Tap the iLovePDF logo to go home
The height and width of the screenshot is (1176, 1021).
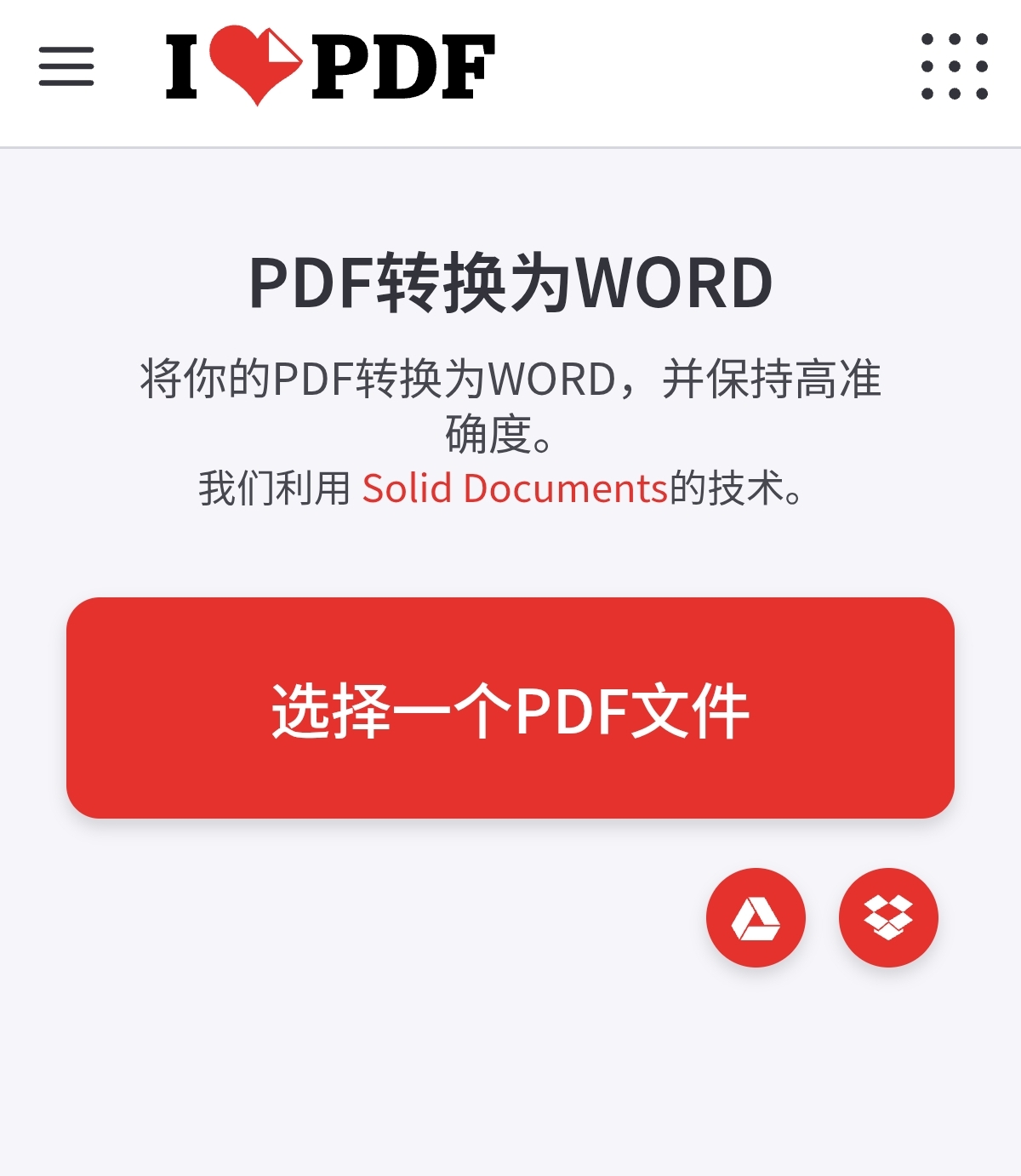click(x=330, y=66)
